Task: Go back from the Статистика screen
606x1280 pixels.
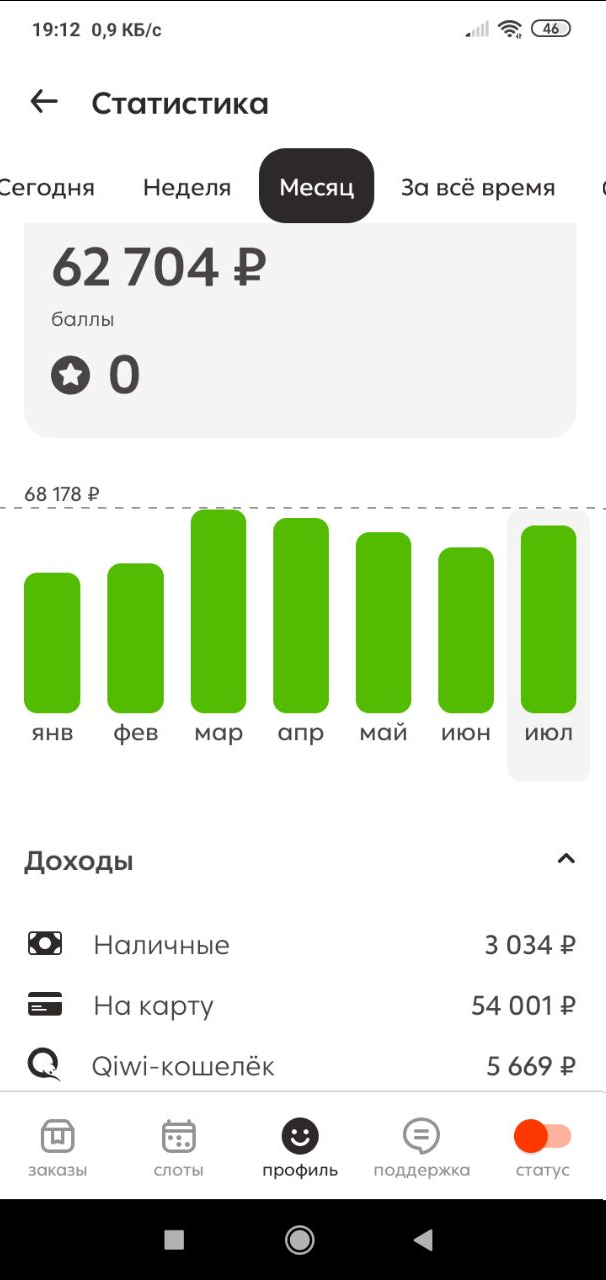Action: [x=44, y=102]
